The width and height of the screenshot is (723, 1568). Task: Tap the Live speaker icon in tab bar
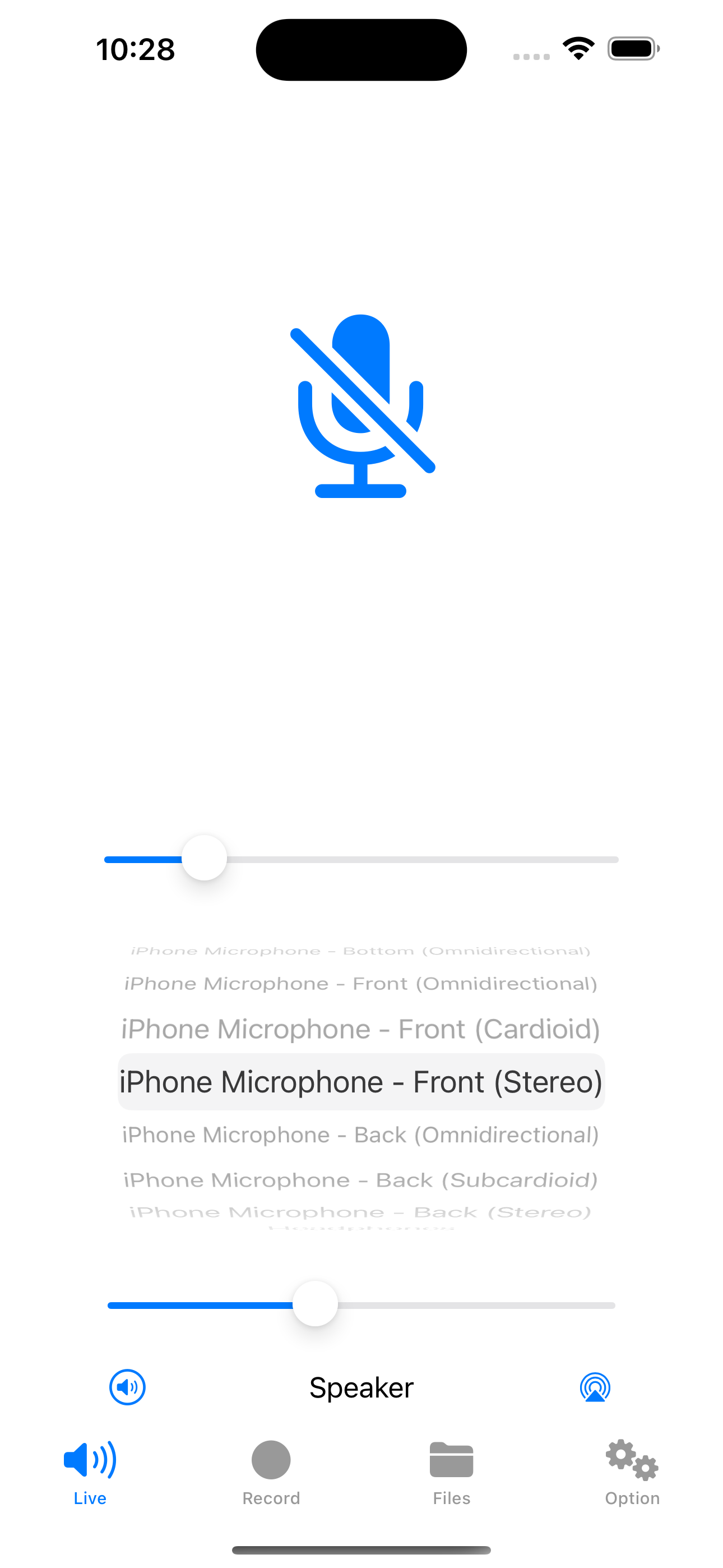point(89,1460)
